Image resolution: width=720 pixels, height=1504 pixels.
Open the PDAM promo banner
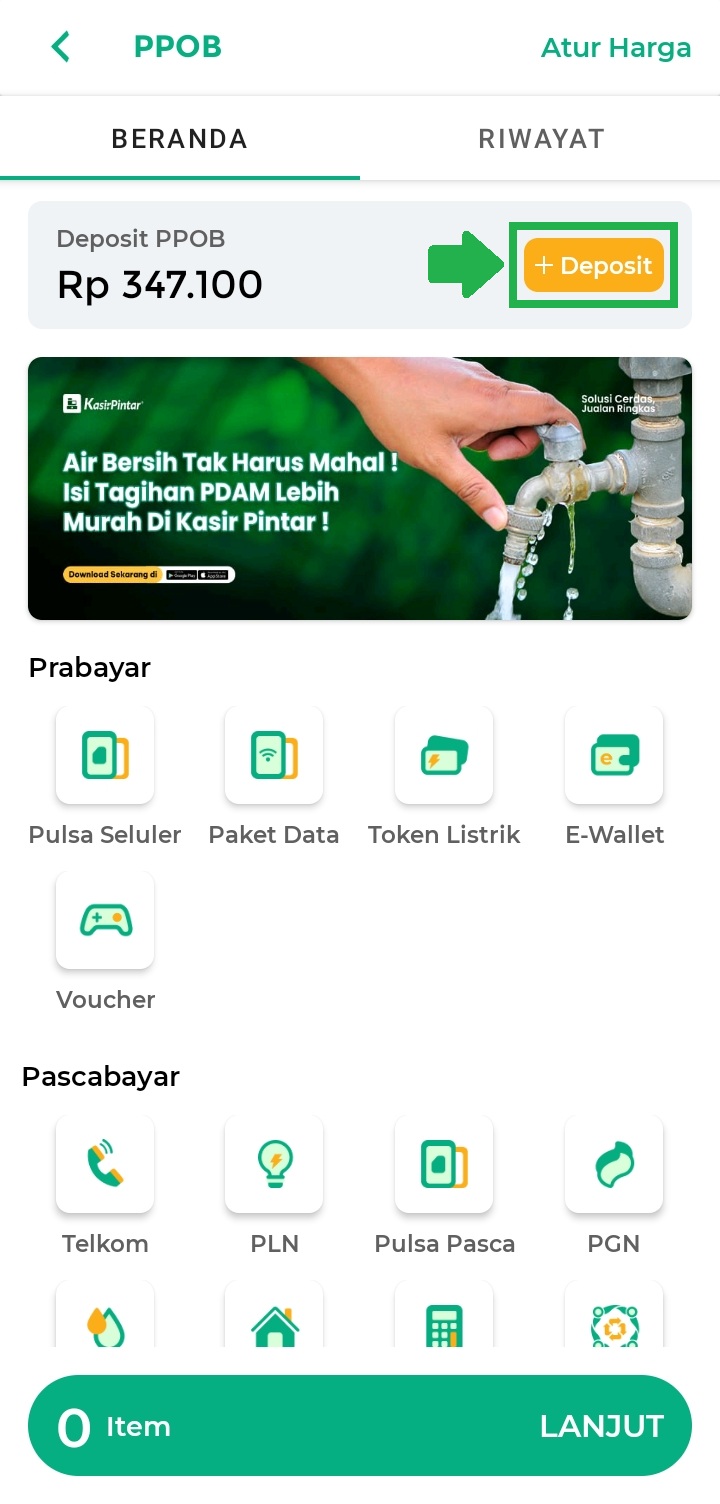click(x=360, y=488)
